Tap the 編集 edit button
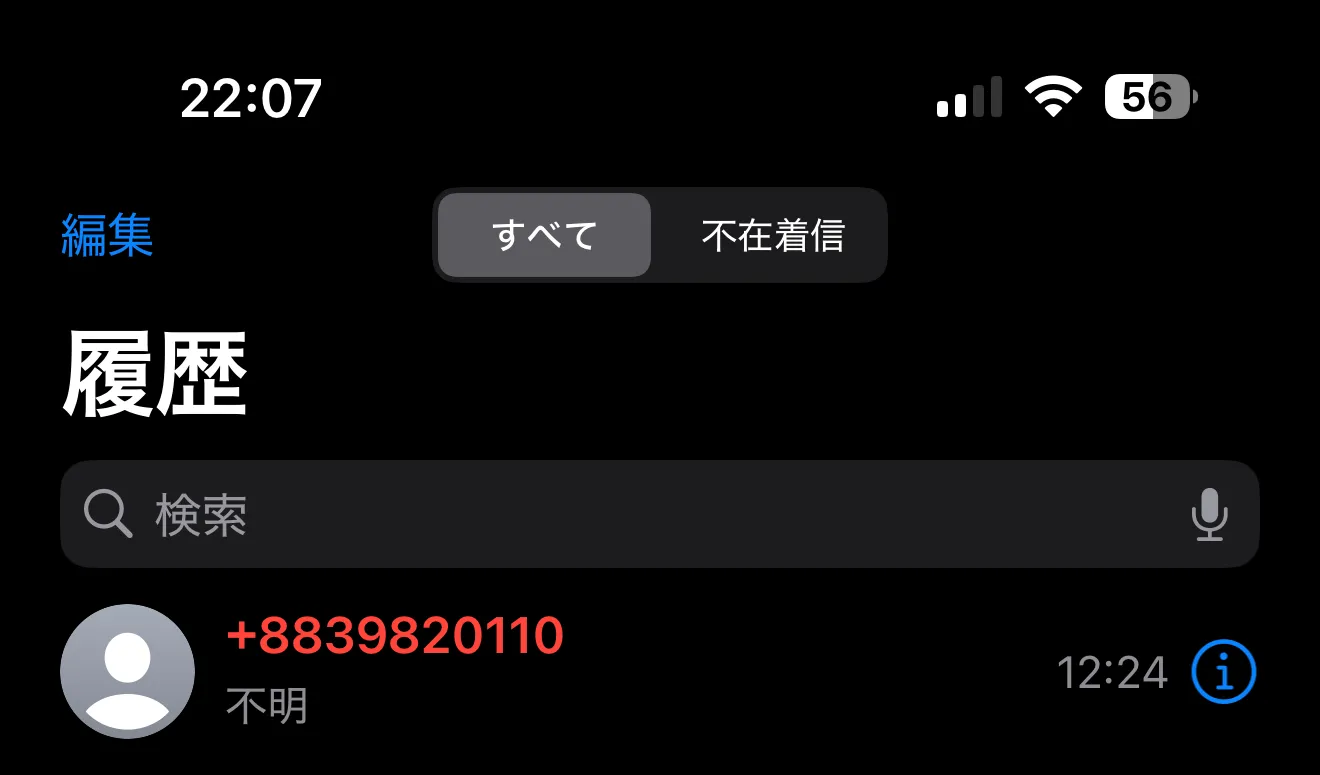The image size is (1320, 775). [x=107, y=236]
